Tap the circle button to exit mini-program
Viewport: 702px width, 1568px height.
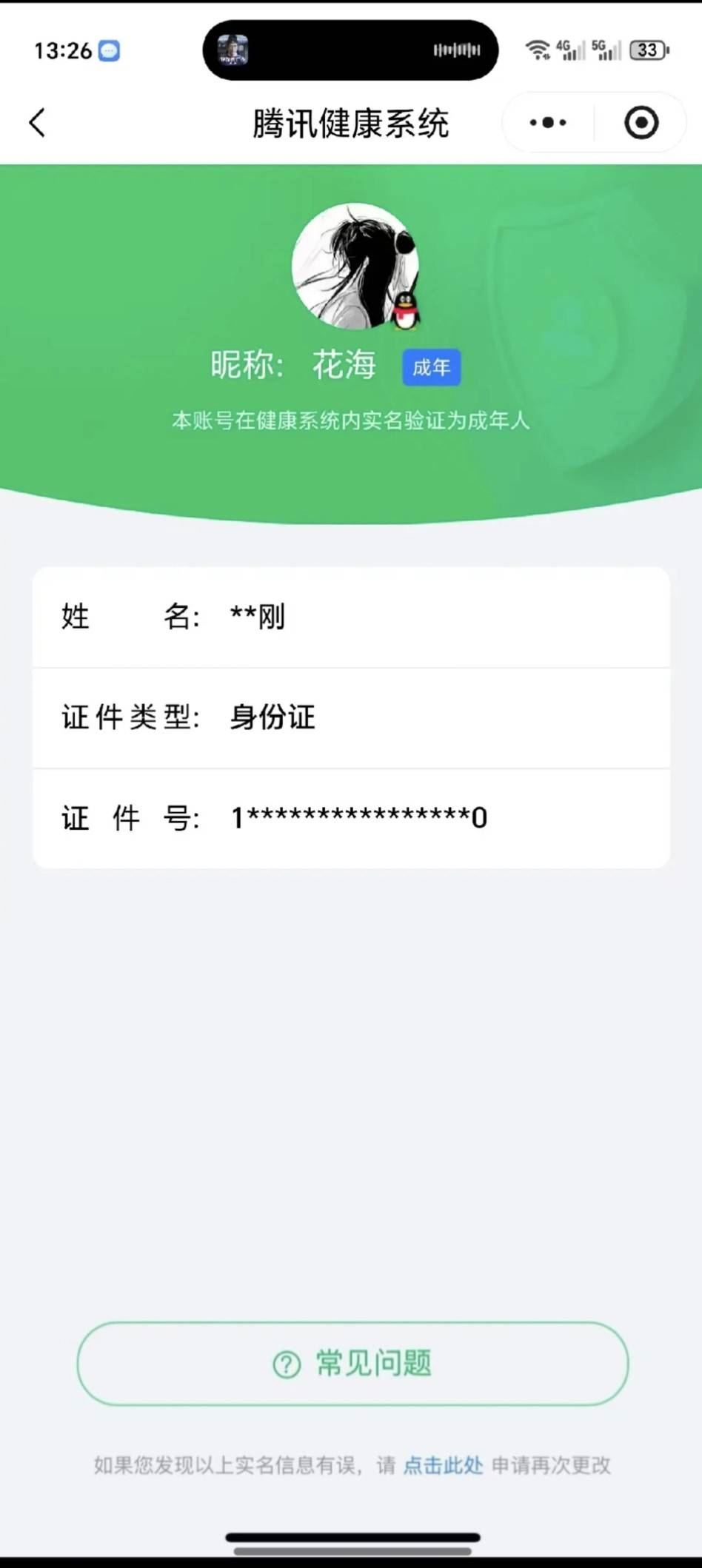[x=641, y=123]
